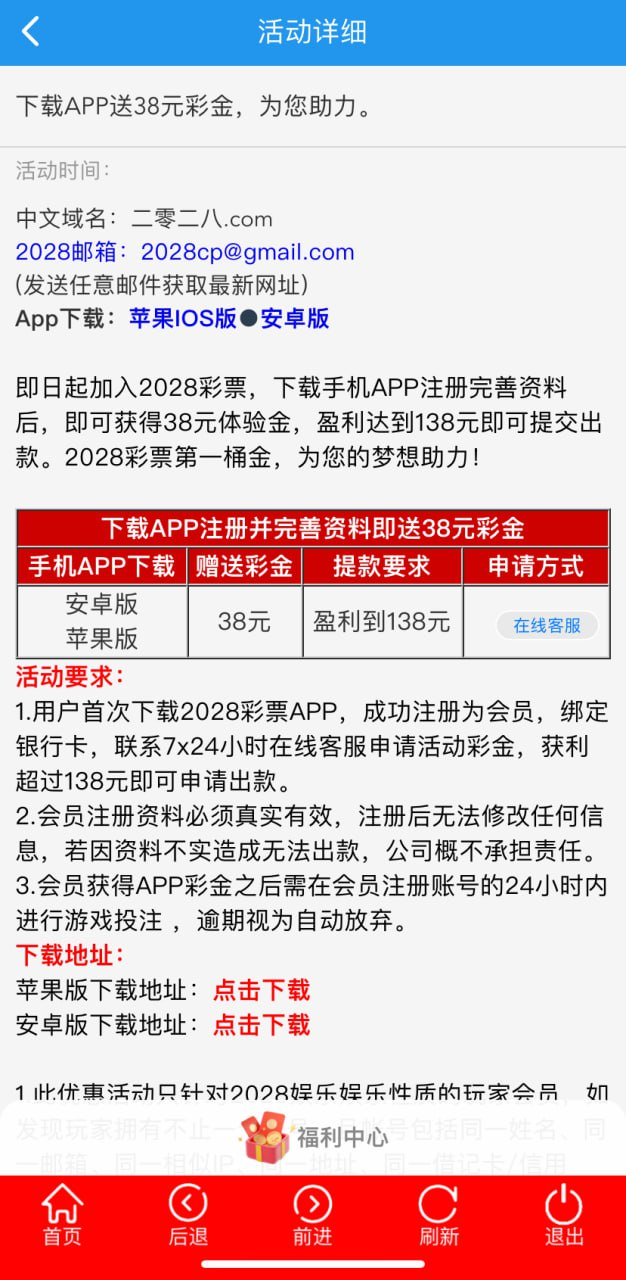Go to 首页 in the bottom bar
The image size is (626, 1280).
62,1215
